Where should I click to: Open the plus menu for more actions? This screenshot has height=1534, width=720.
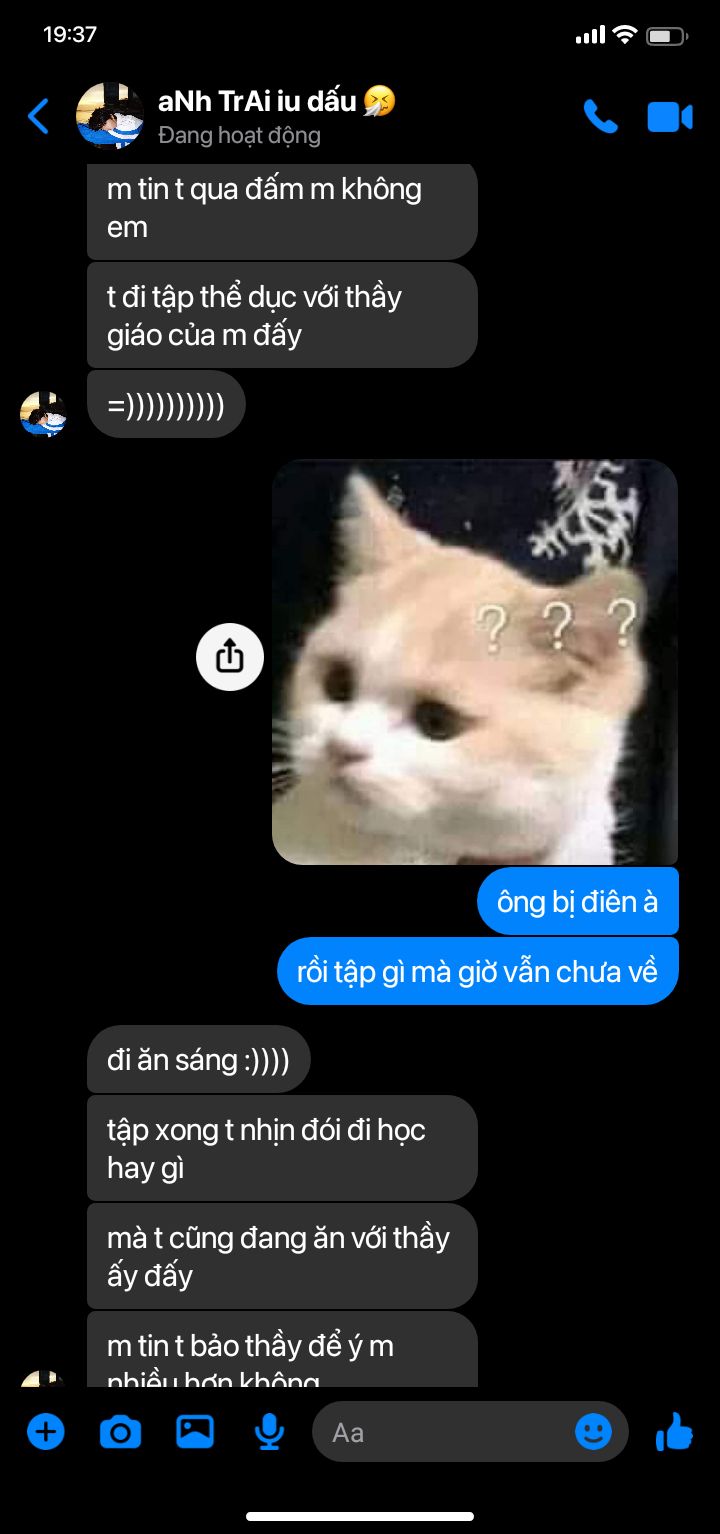coord(45,1433)
